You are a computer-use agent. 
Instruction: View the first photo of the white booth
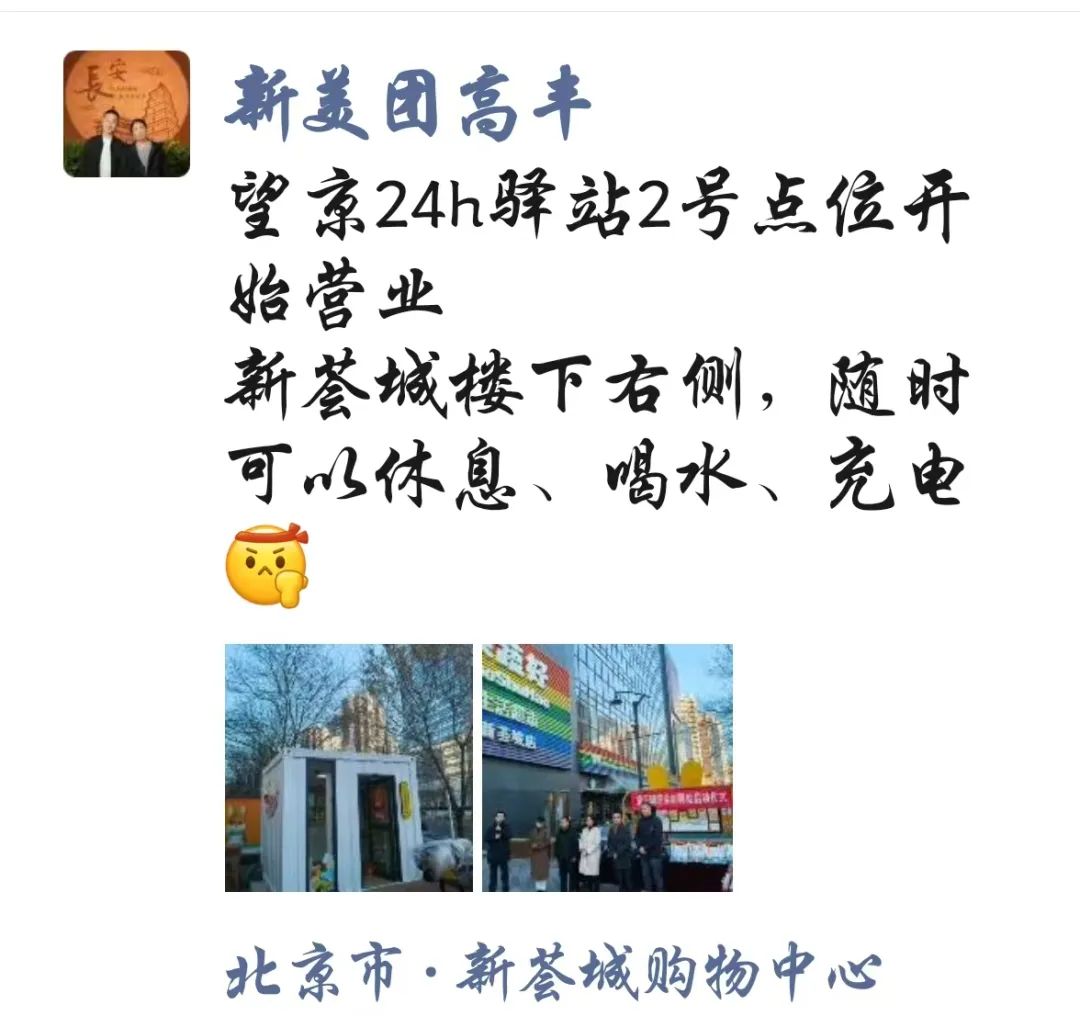pos(348,767)
